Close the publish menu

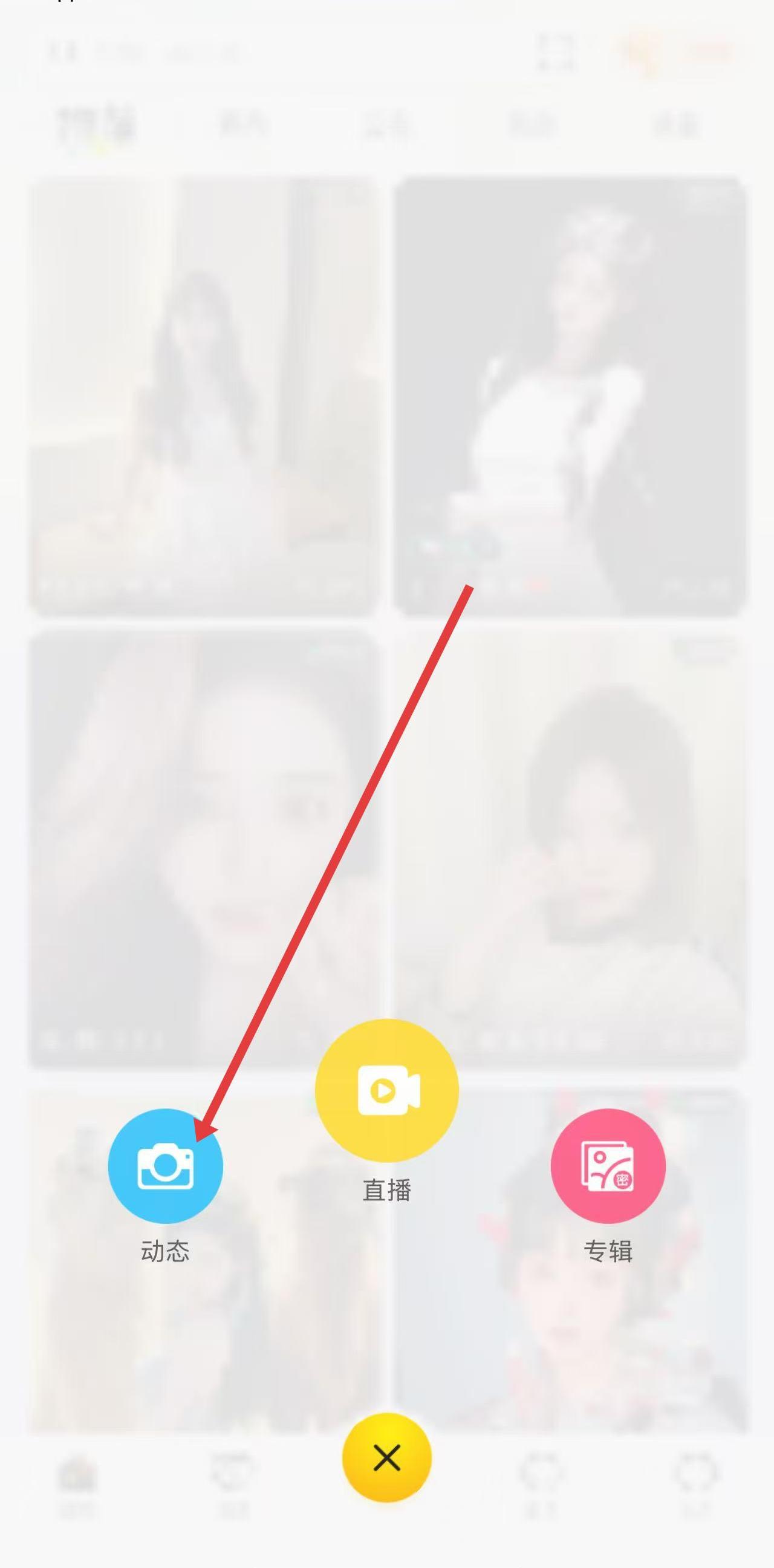pos(386,1458)
